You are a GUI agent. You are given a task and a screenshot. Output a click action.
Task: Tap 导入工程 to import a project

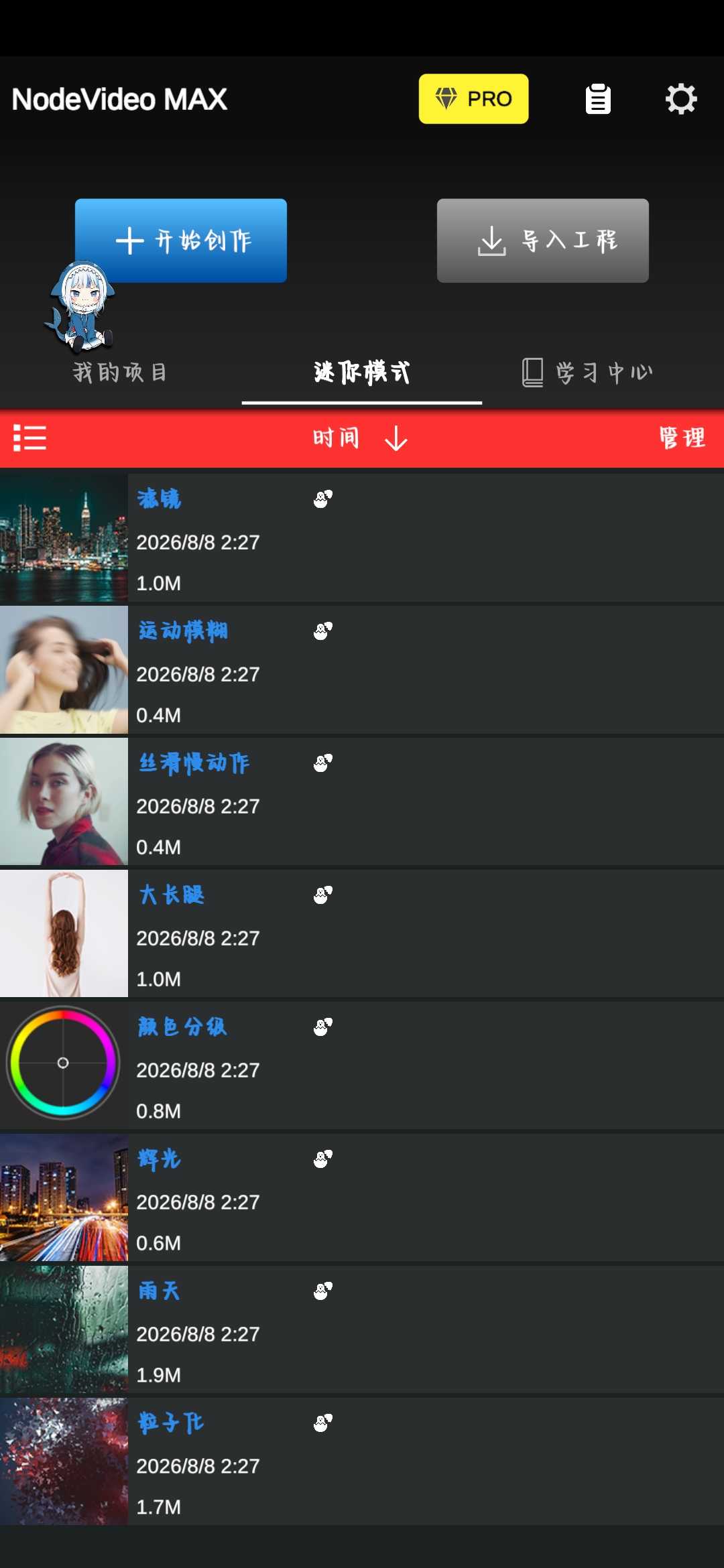543,240
